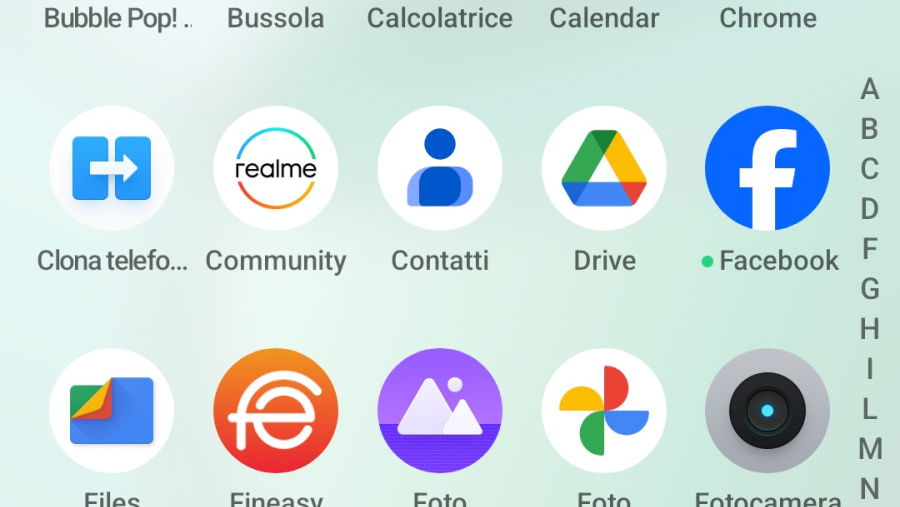Jump to letter H in the index

click(869, 329)
